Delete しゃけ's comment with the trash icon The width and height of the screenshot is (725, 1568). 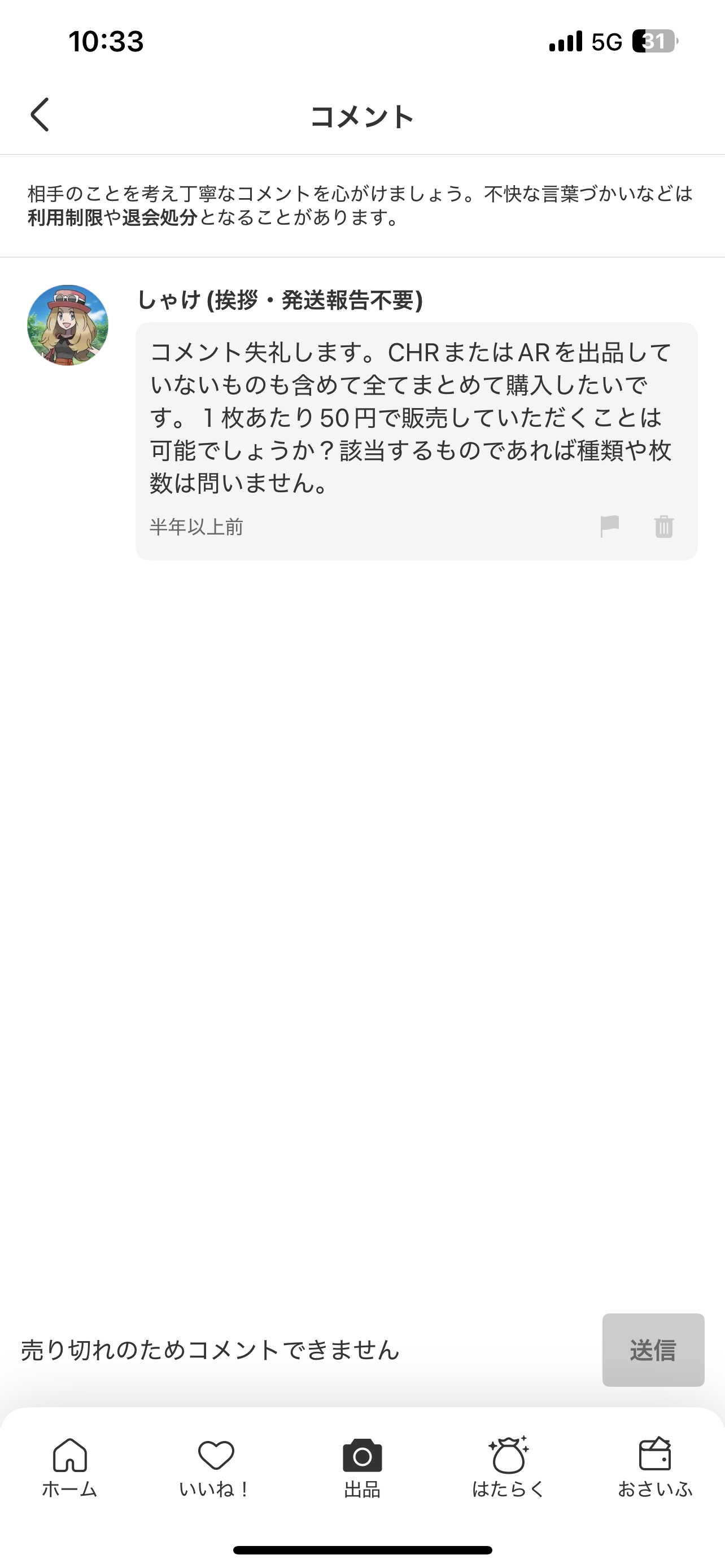[663, 527]
